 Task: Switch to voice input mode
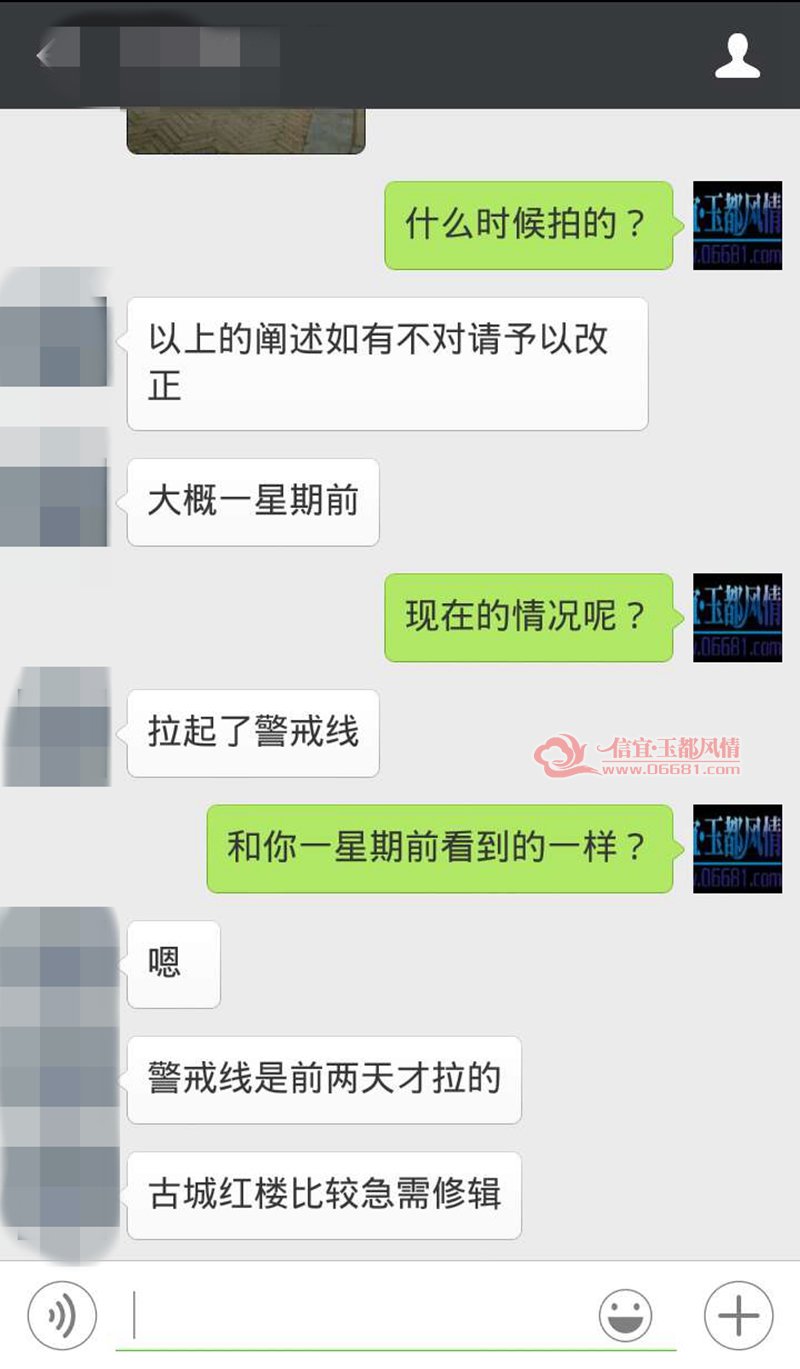click(x=62, y=1316)
